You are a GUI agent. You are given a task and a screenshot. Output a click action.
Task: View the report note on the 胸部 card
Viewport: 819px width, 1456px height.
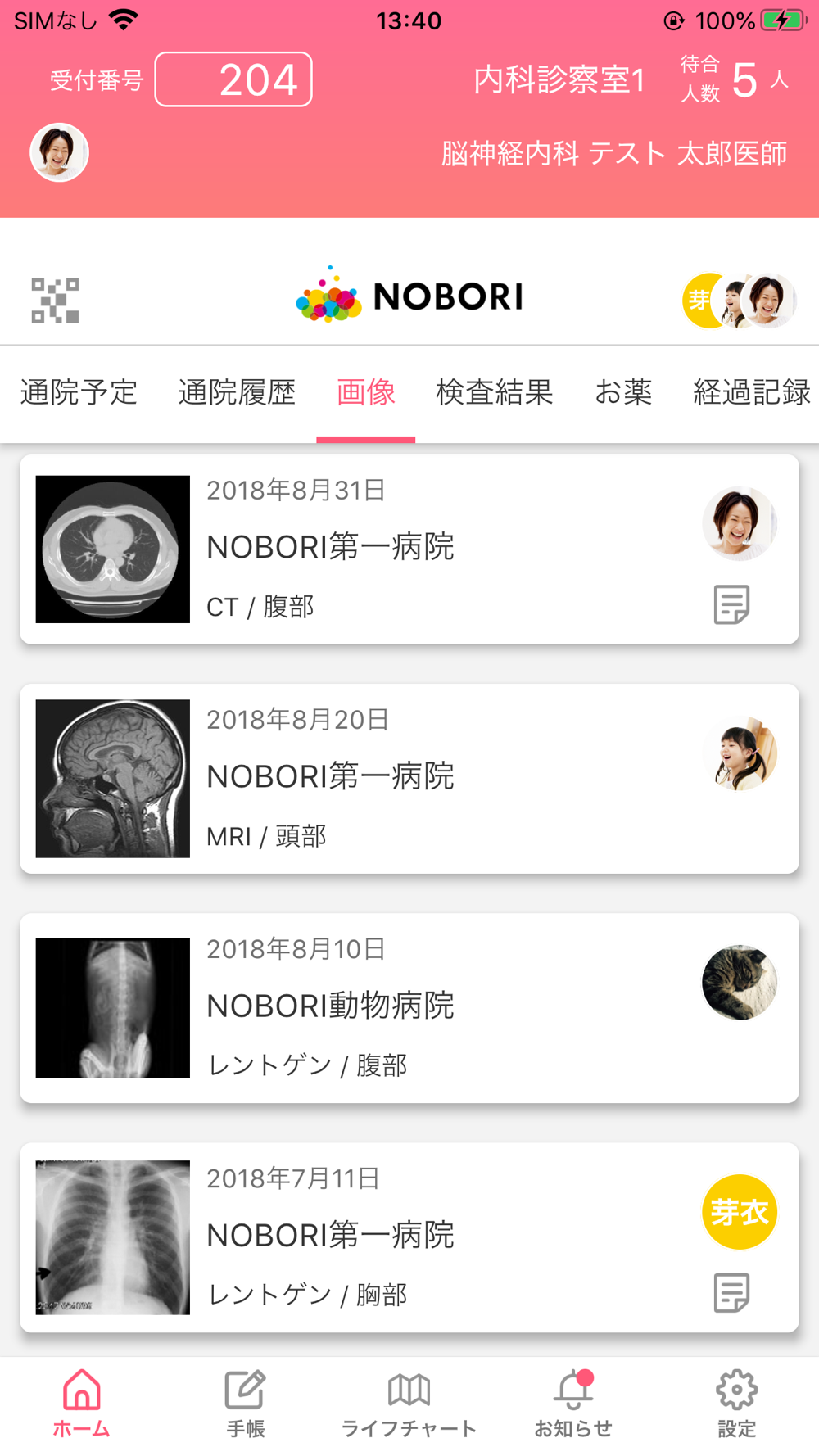point(731,1292)
